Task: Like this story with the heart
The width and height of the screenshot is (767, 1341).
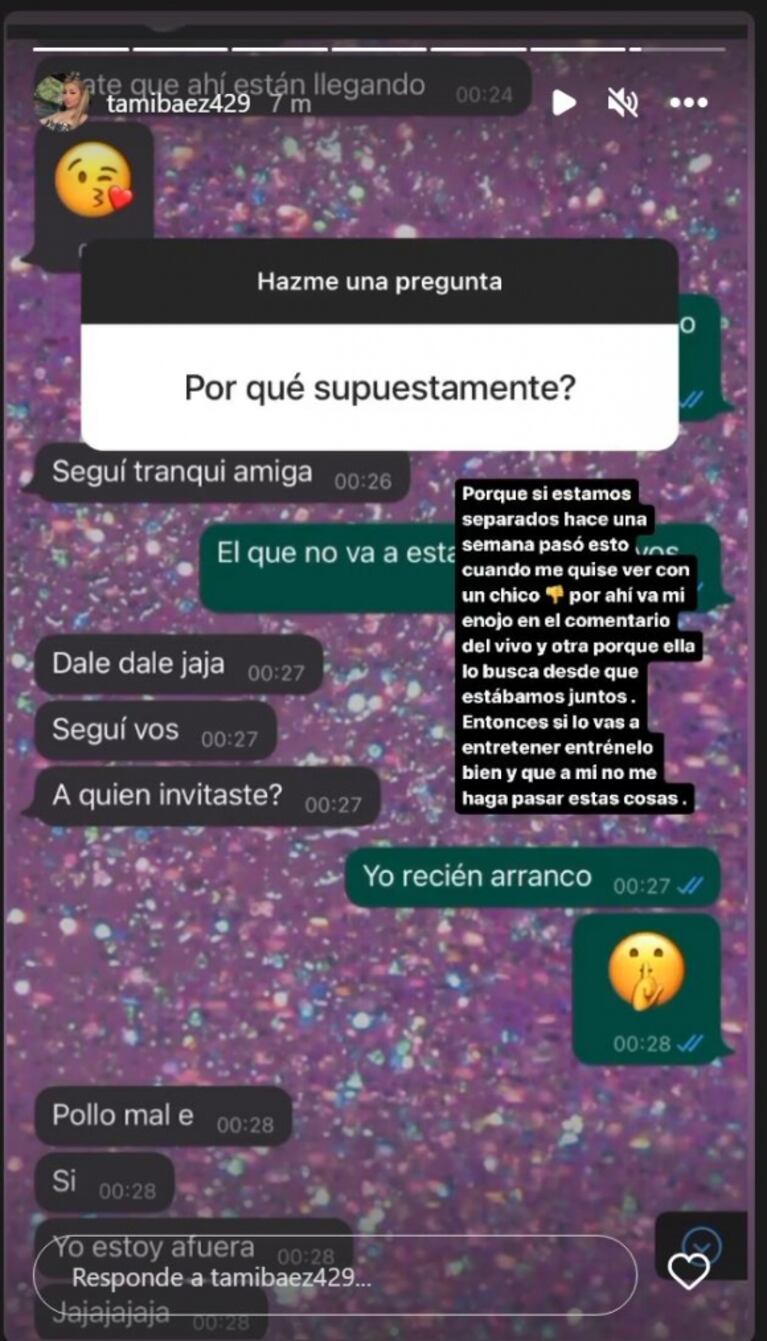Action: click(688, 1272)
